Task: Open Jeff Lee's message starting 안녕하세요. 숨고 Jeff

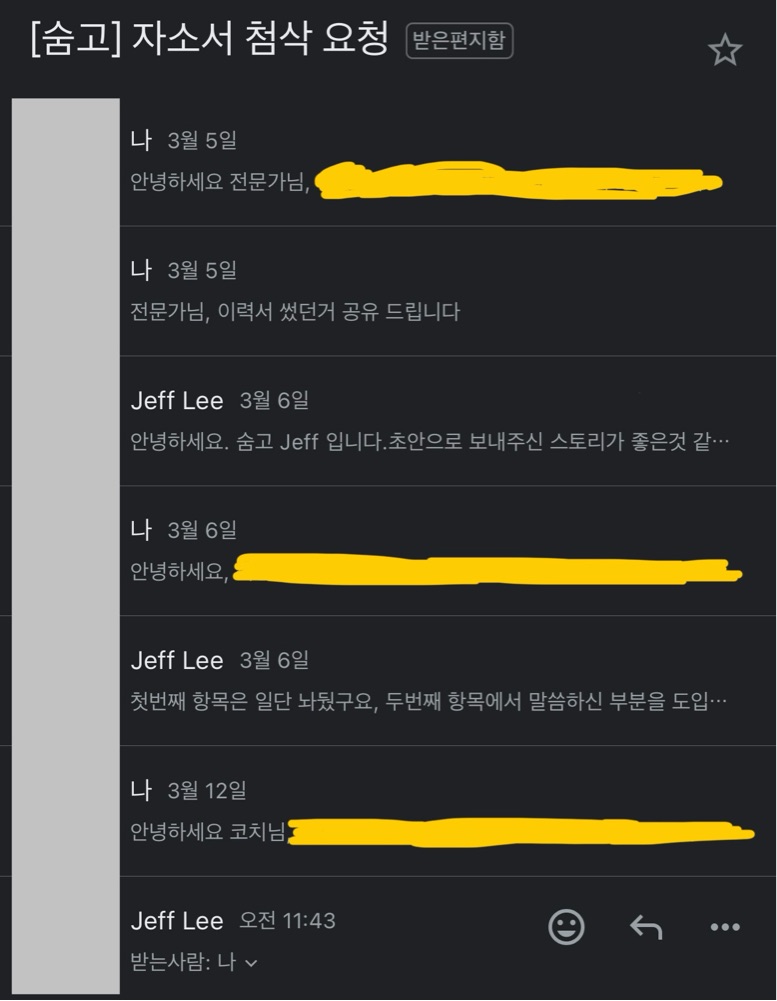Action: coord(448,421)
